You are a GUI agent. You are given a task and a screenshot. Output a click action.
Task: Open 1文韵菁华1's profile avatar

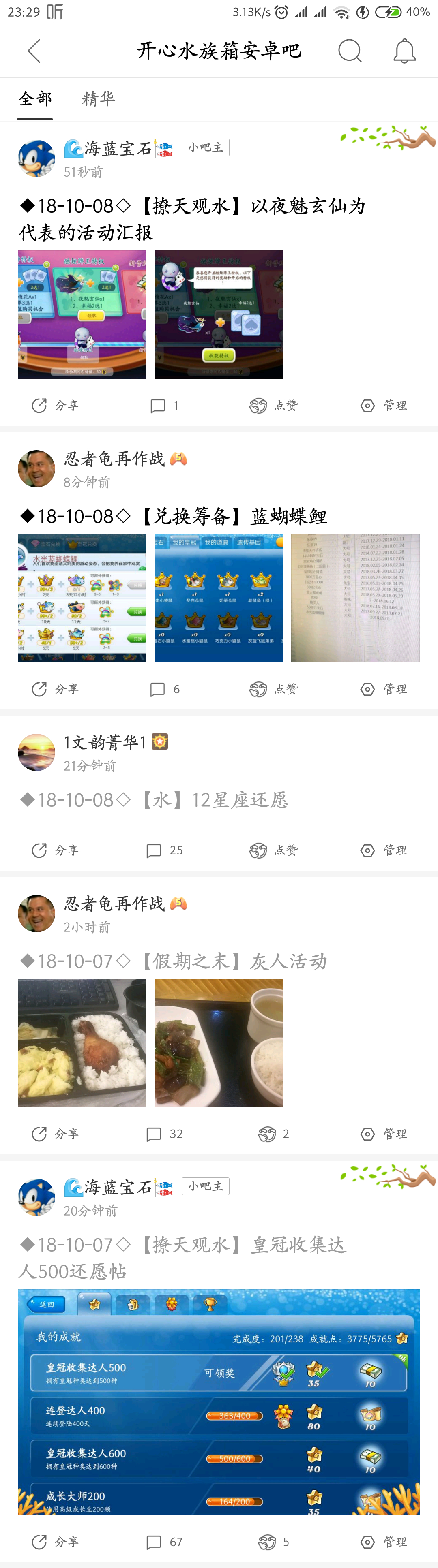tap(36, 752)
